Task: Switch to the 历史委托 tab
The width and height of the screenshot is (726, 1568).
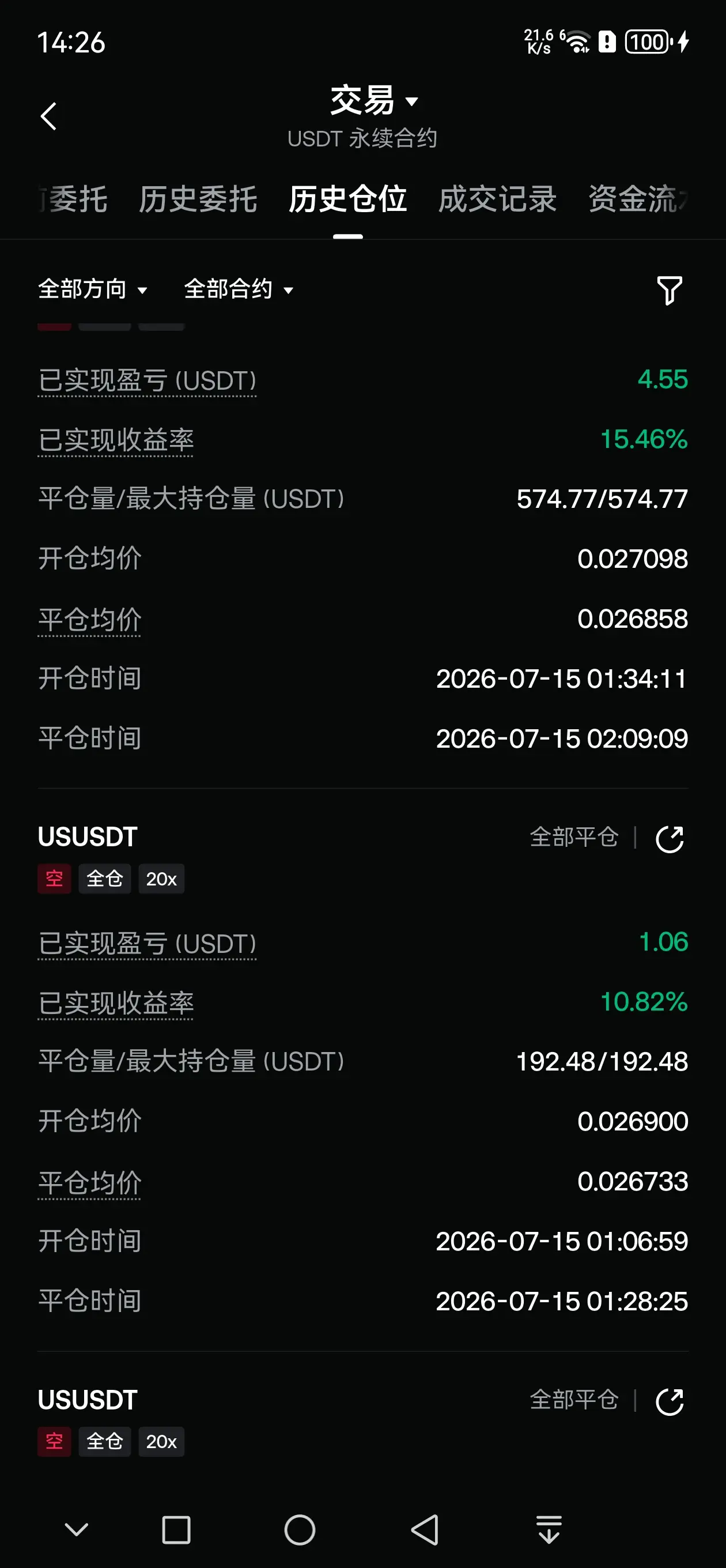Action: click(x=198, y=199)
